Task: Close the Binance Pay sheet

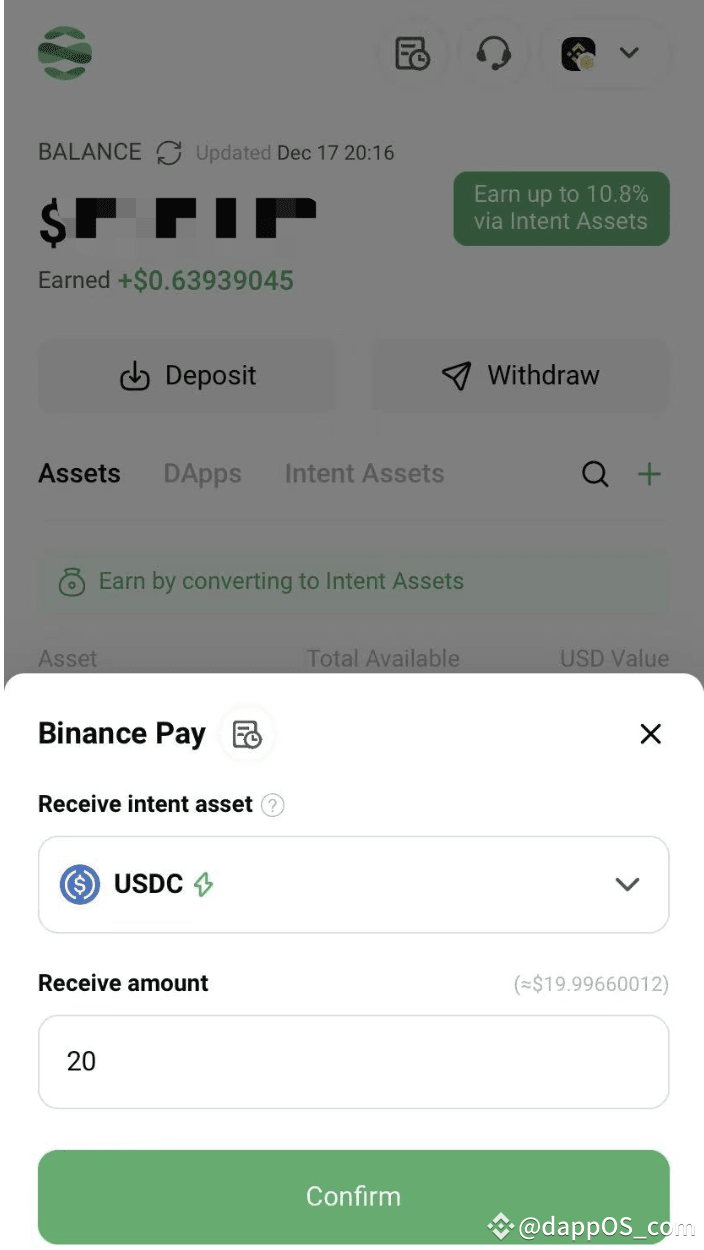Action: tap(650, 734)
